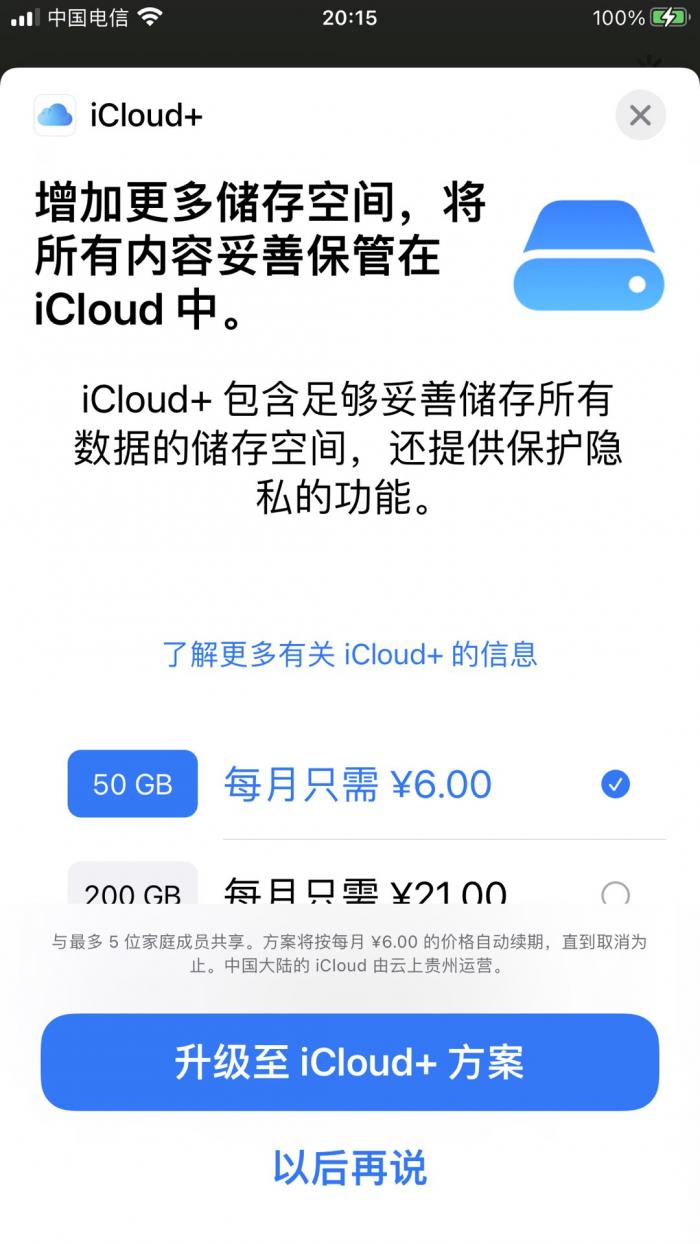The width and height of the screenshot is (700, 1244).
Task: Tap 升级至 iCloud+ 方案 button
Action: coord(350,1062)
